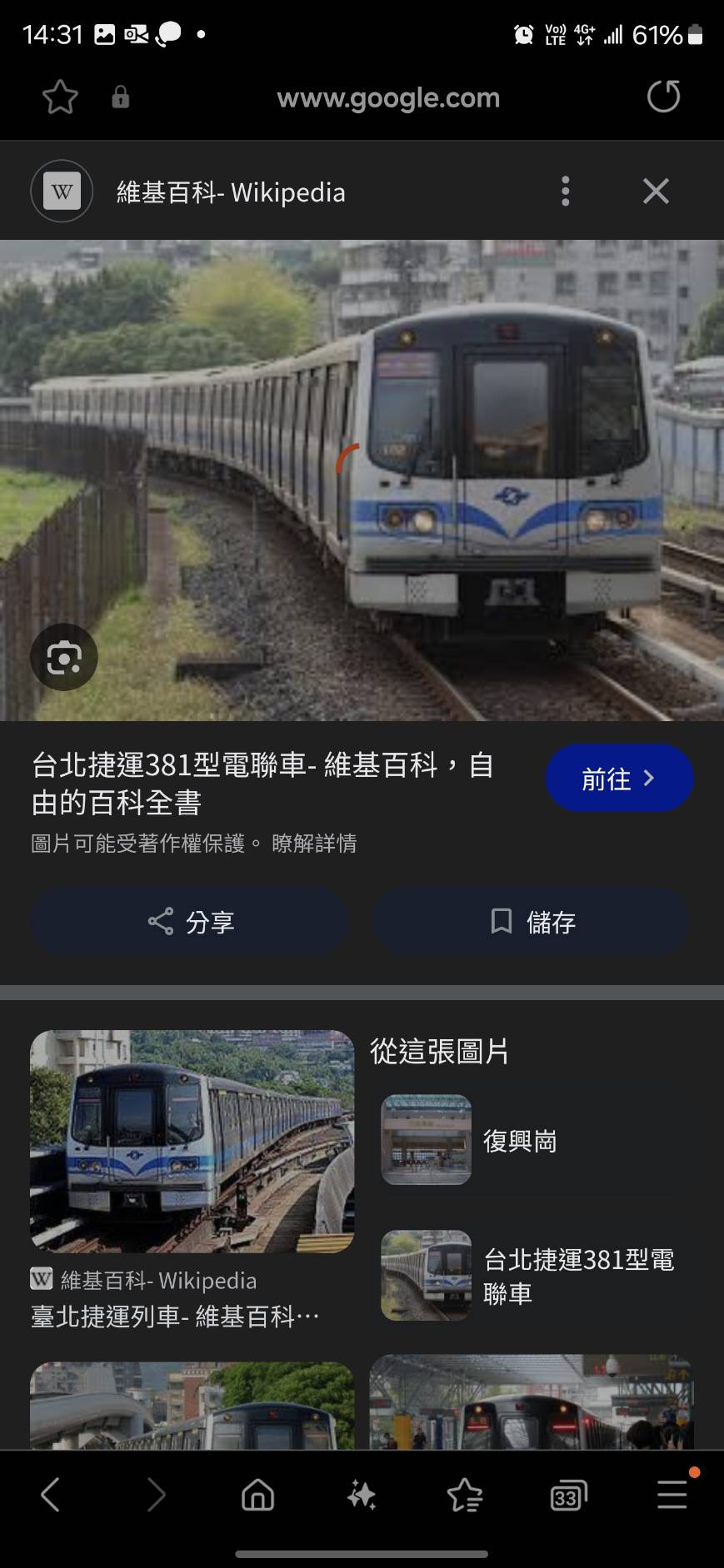This screenshot has width=724, height=1568.
Task: Open the three-dot overflow menu
Action: click(x=566, y=192)
